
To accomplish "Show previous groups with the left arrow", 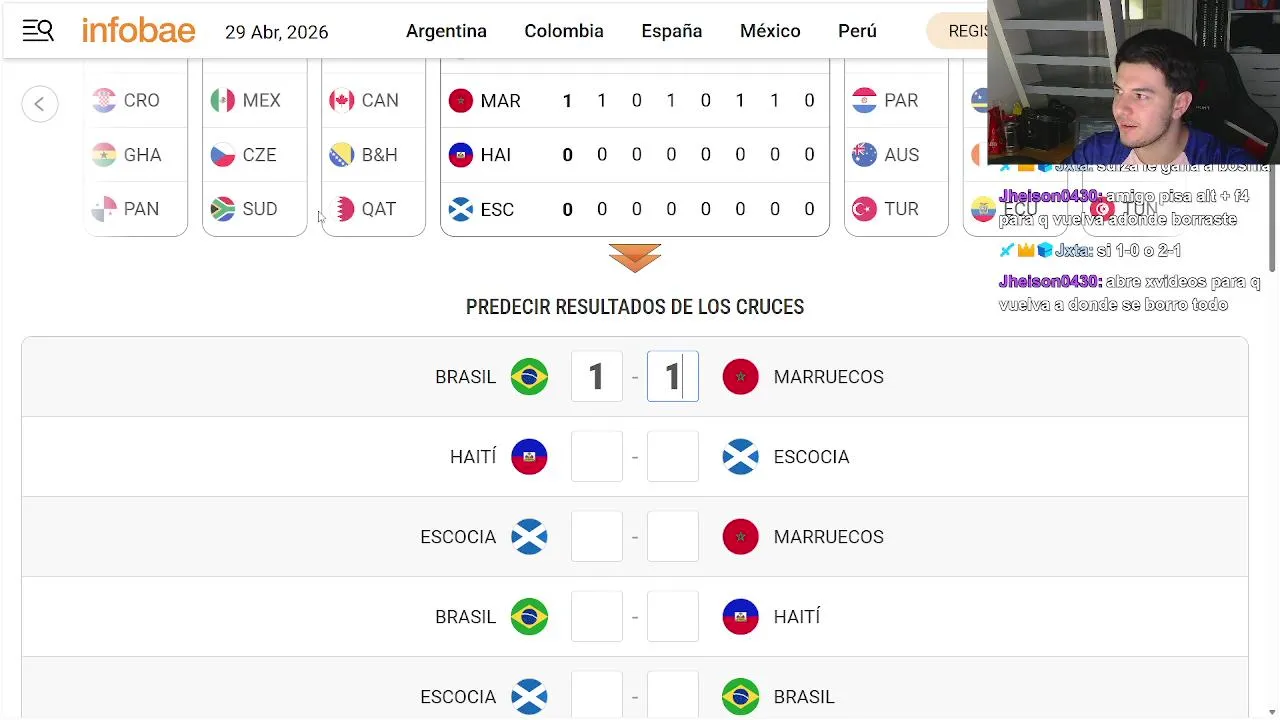I will pyautogui.click(x=40, y=103).
